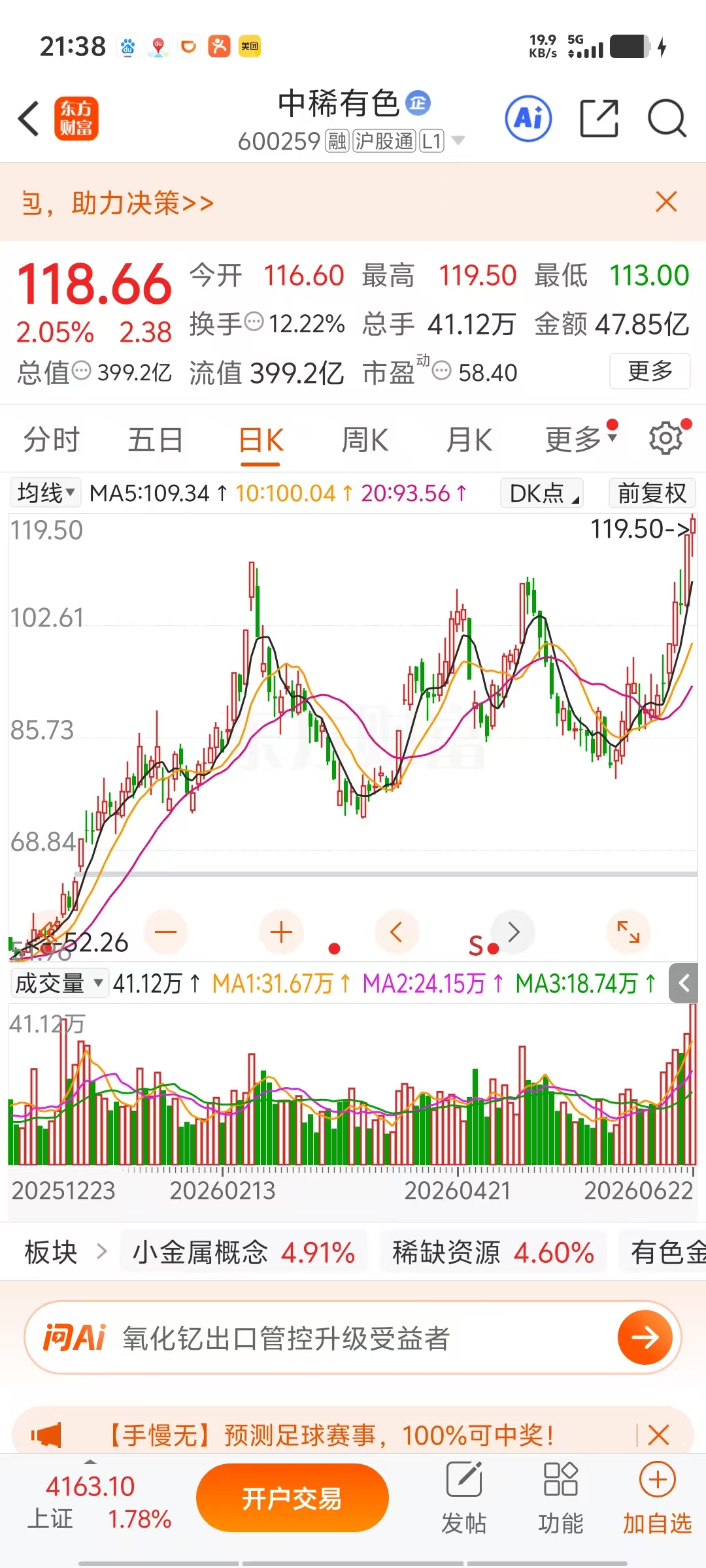Open the search magnifier
This screenshot has height=1568, width=706.
click(x=667, y=119)
